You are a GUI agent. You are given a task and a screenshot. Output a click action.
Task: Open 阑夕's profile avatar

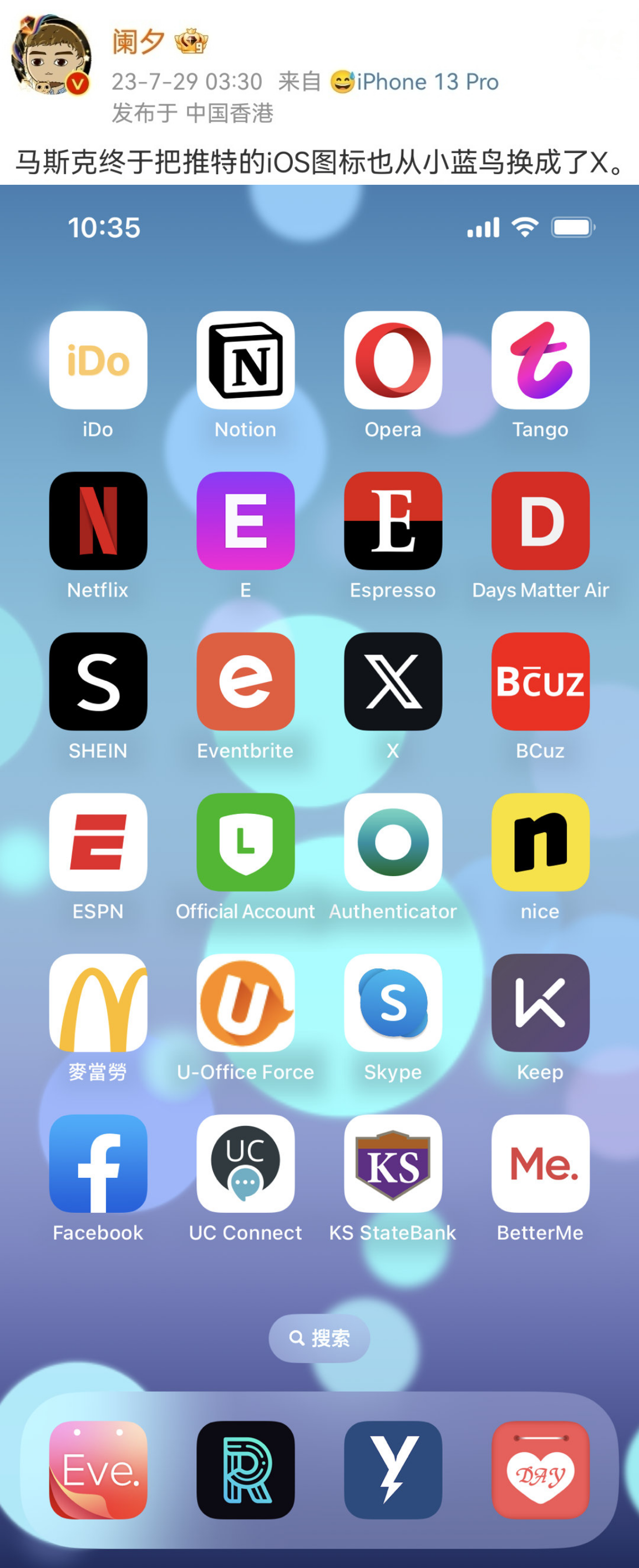tap(51, 56)
